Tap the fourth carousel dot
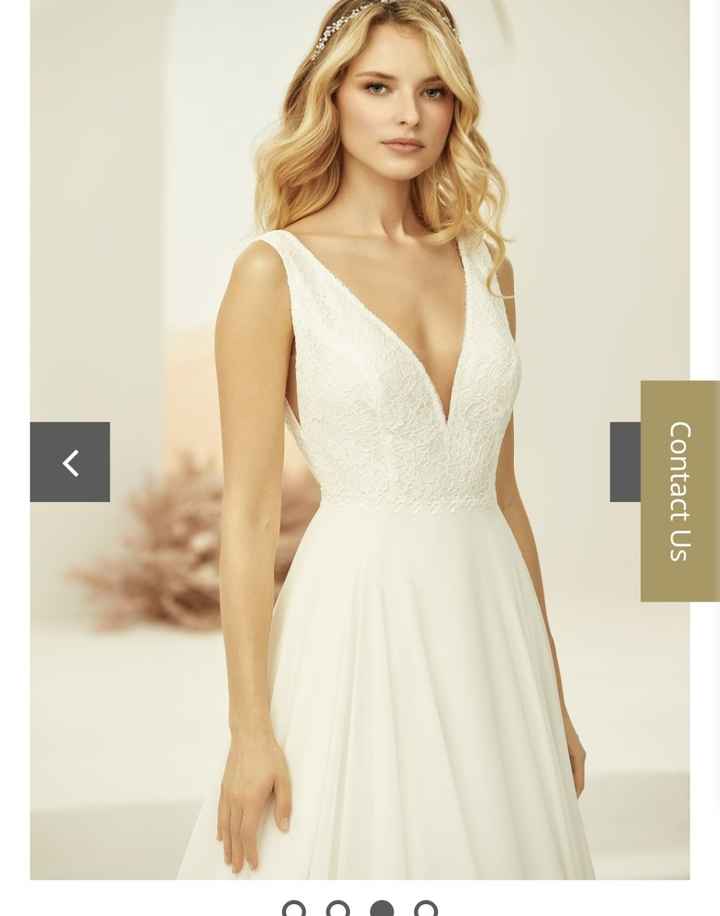Viewport: 720px width, 916px height. [x=426, y=909]
